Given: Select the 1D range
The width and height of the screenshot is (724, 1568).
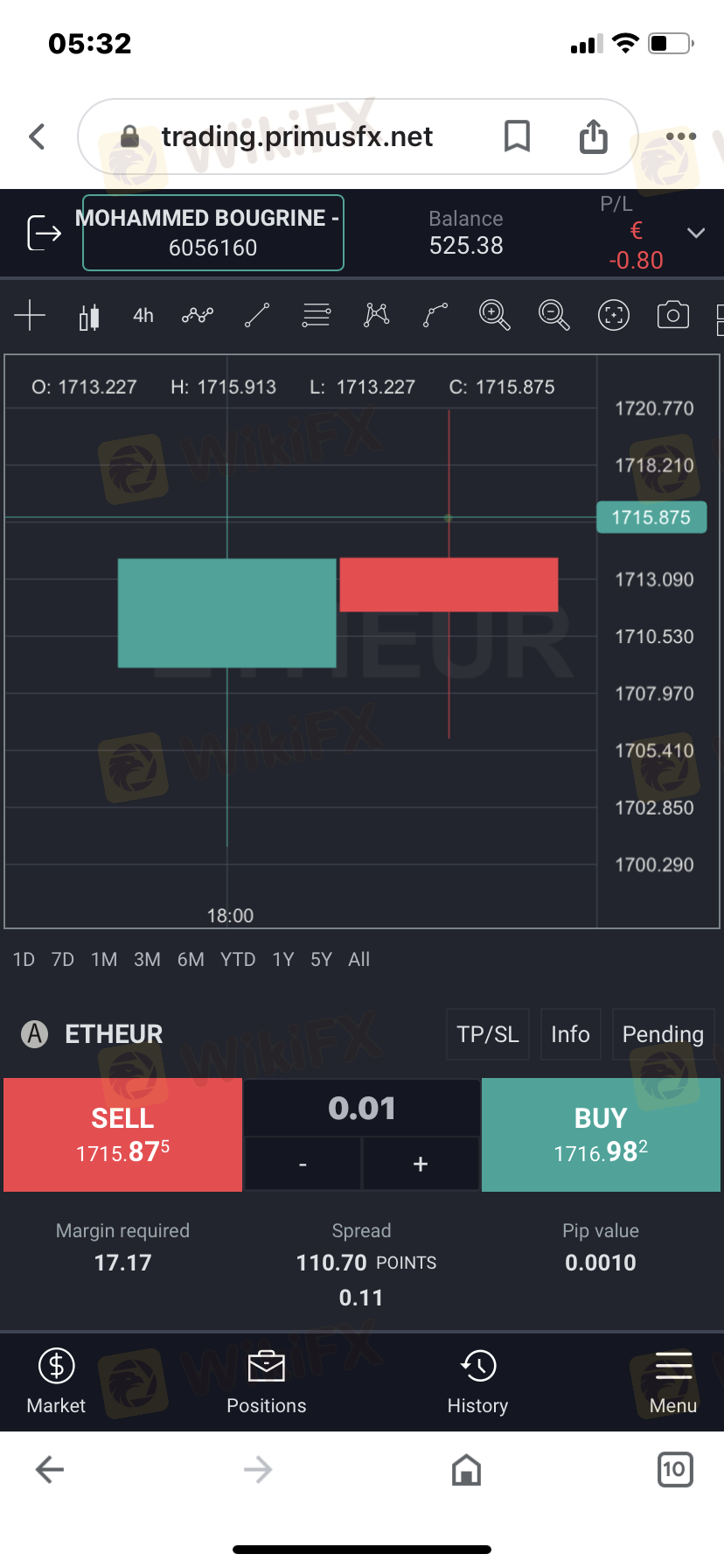Looking at the screenshot, I should click(x=24, y=960).
